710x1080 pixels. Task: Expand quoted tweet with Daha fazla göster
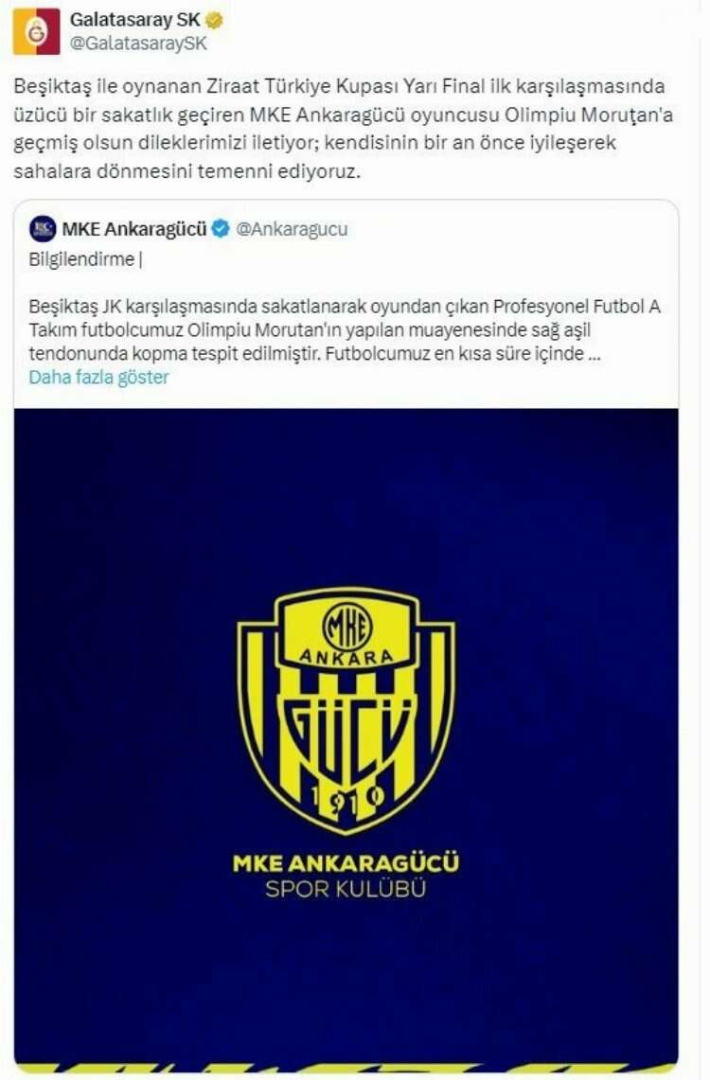pos(98,377)
